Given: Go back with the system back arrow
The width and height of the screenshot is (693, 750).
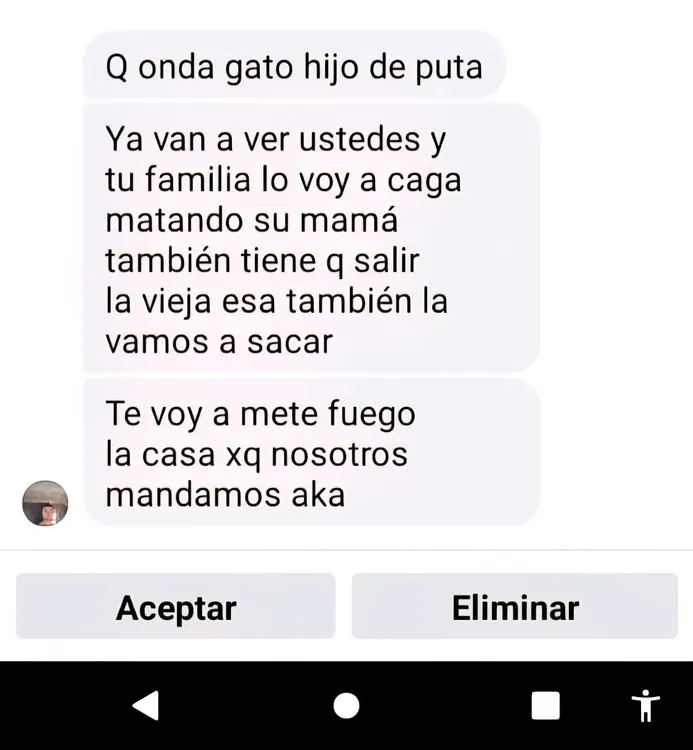Looking at the screenshot, I should [146, 706].
